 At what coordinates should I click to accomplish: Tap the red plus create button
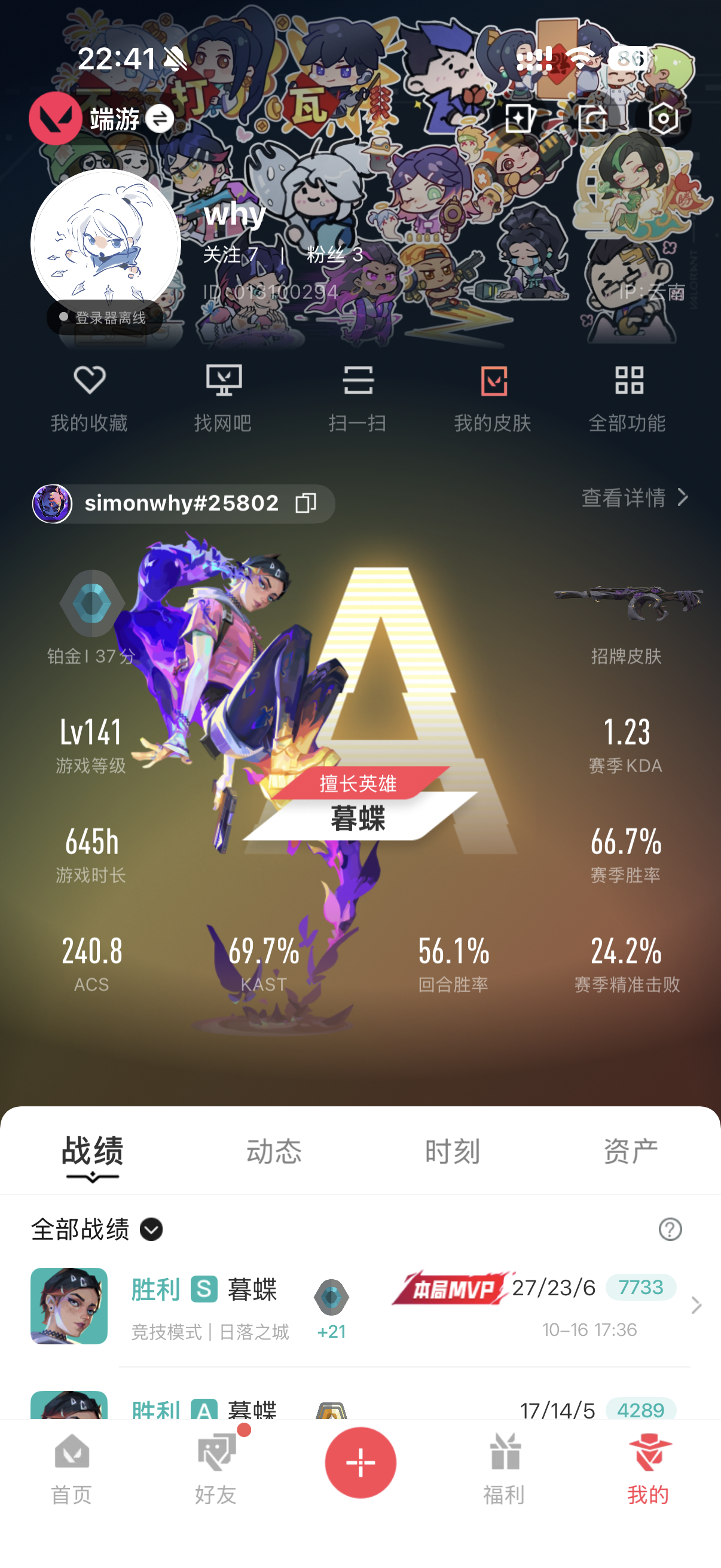click(x=360, y=1463)
